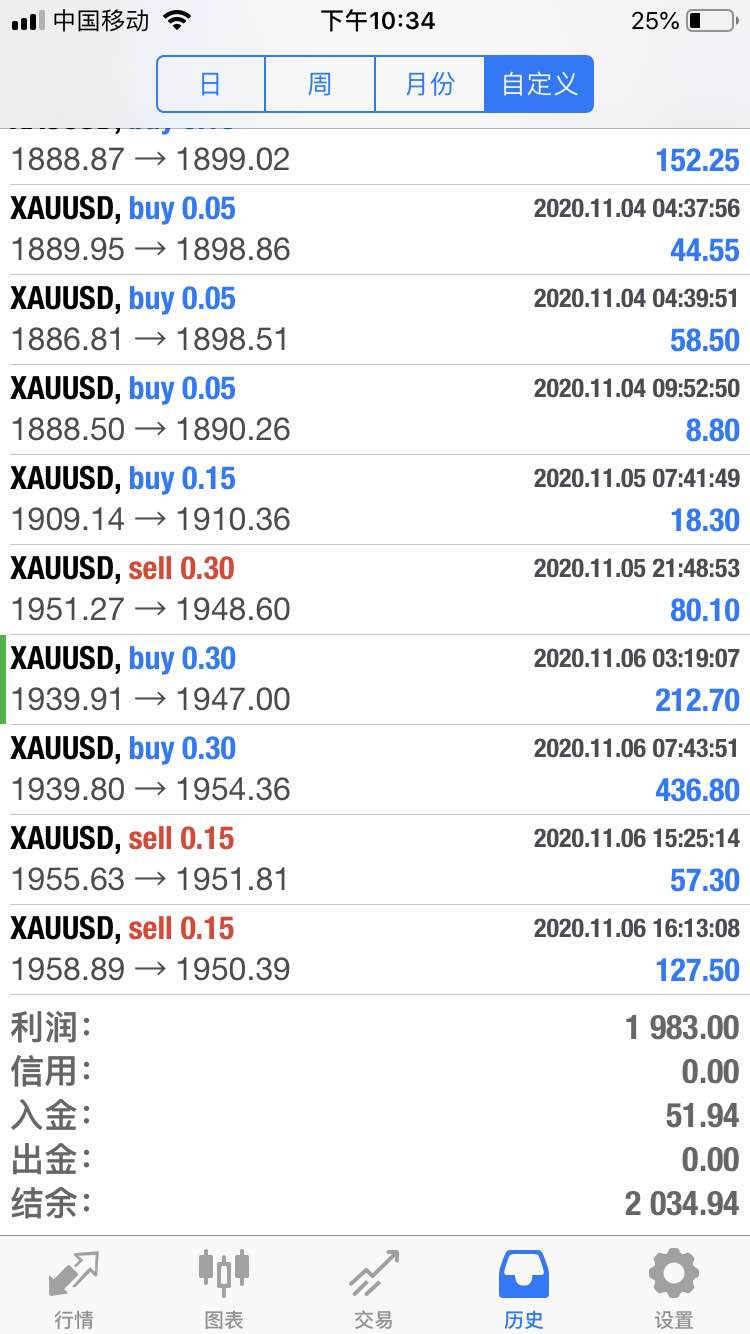Viewport: 750px width, 1334px height.
Task: Open 设置 settings
Action: pyautogui.click(x=674, y=1288)
